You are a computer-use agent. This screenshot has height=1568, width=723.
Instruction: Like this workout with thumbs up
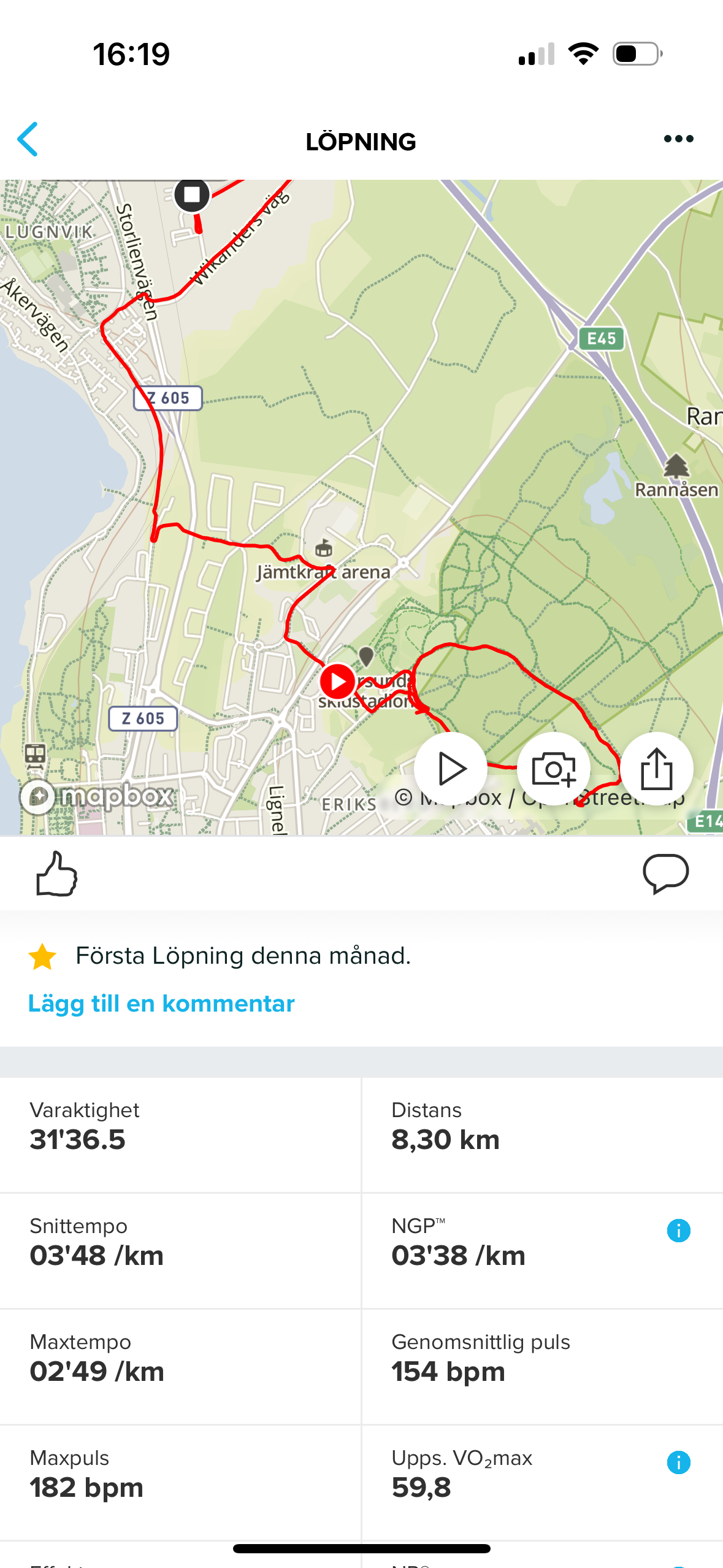pyautogui.click(x=56, y=874)
